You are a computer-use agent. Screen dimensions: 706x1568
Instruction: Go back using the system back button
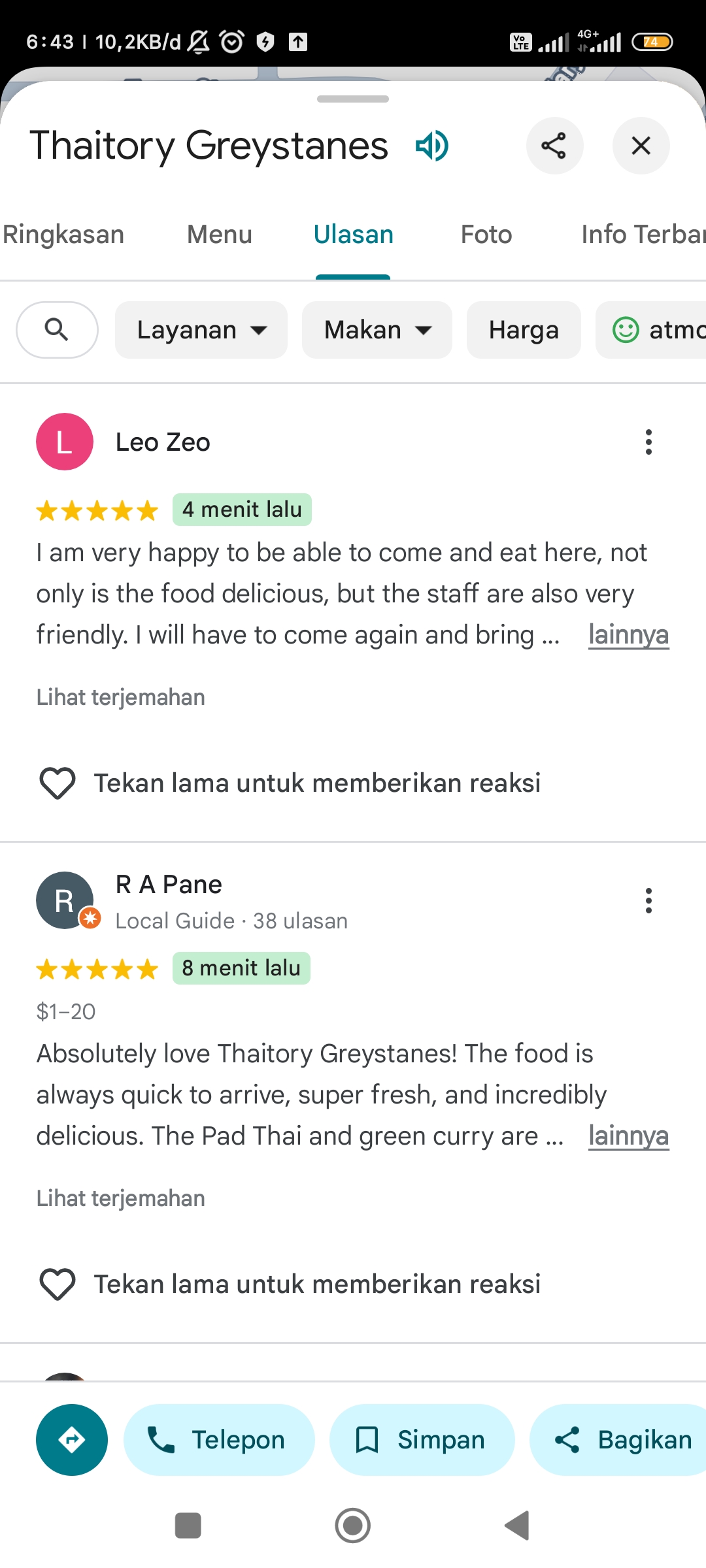click(x=517, y=1526)
